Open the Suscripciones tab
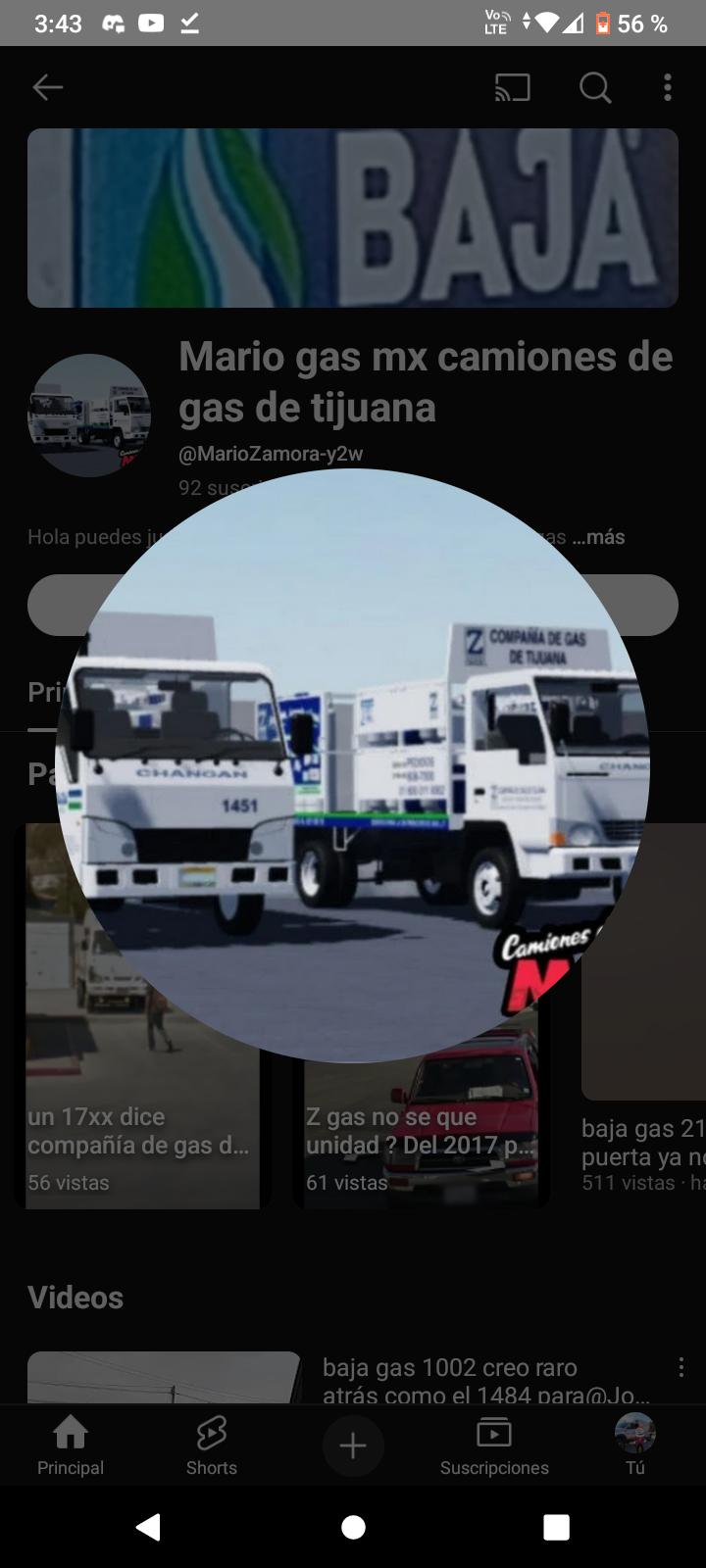The width and height of the screenshot is (706, 1568). pos(494,1446)
